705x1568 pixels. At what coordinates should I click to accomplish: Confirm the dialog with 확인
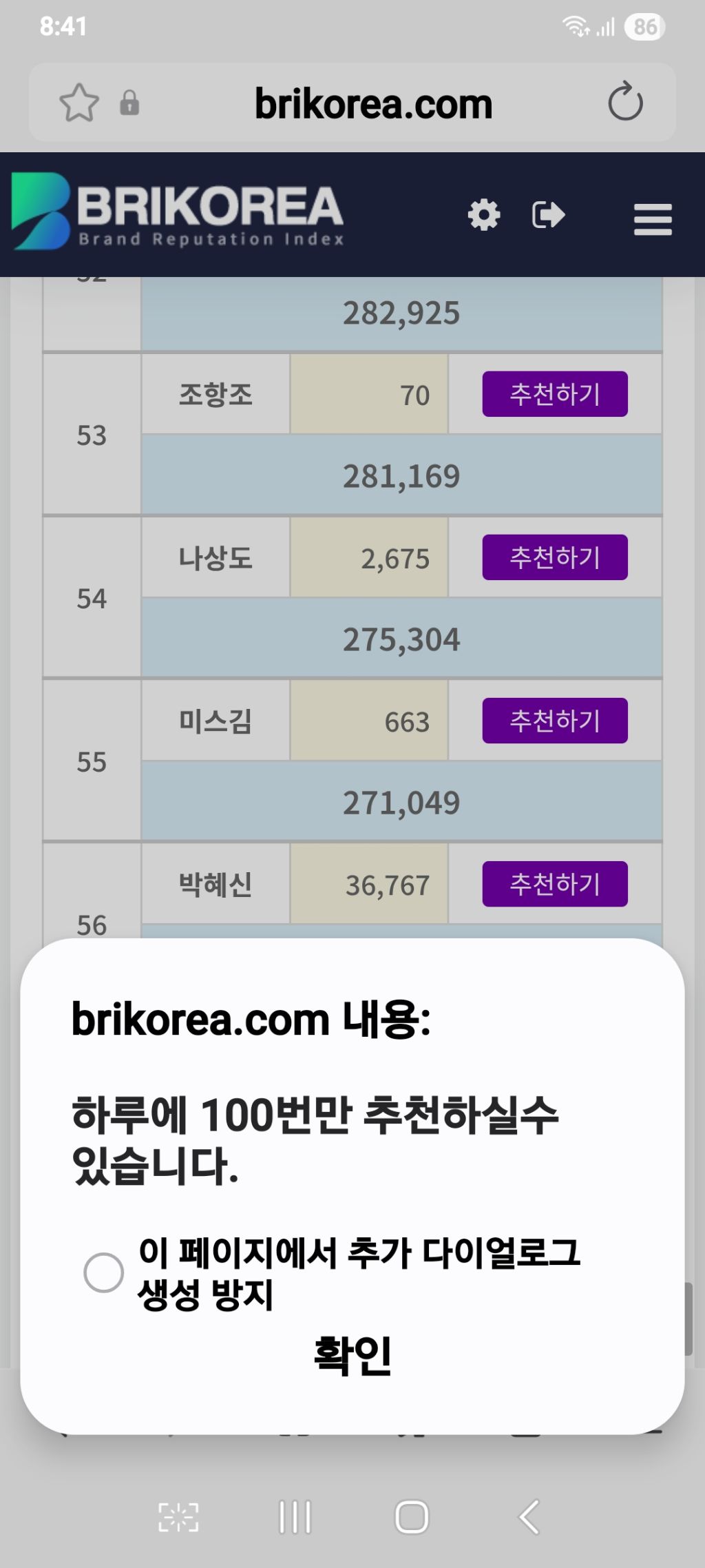pos(352,1356)
